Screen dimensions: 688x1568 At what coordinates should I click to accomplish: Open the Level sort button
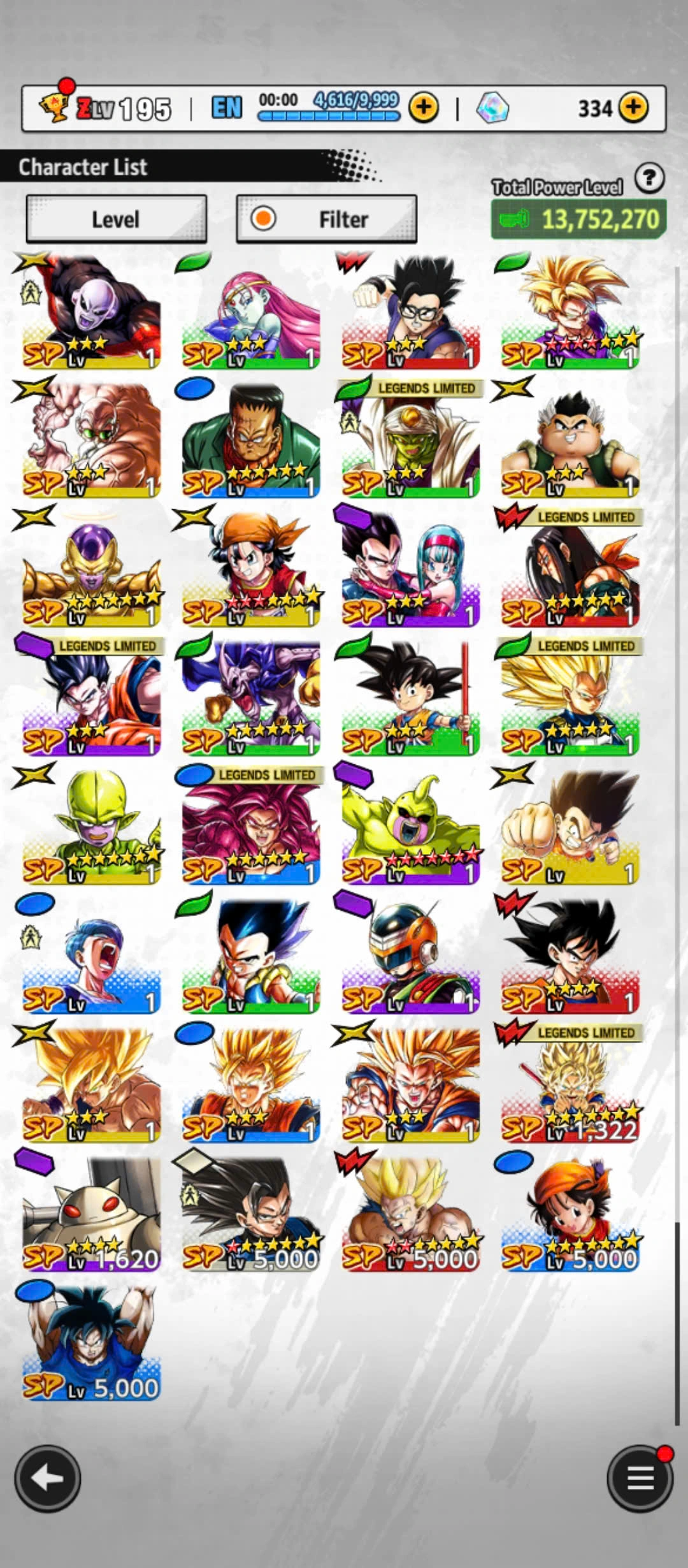point(116,219)
